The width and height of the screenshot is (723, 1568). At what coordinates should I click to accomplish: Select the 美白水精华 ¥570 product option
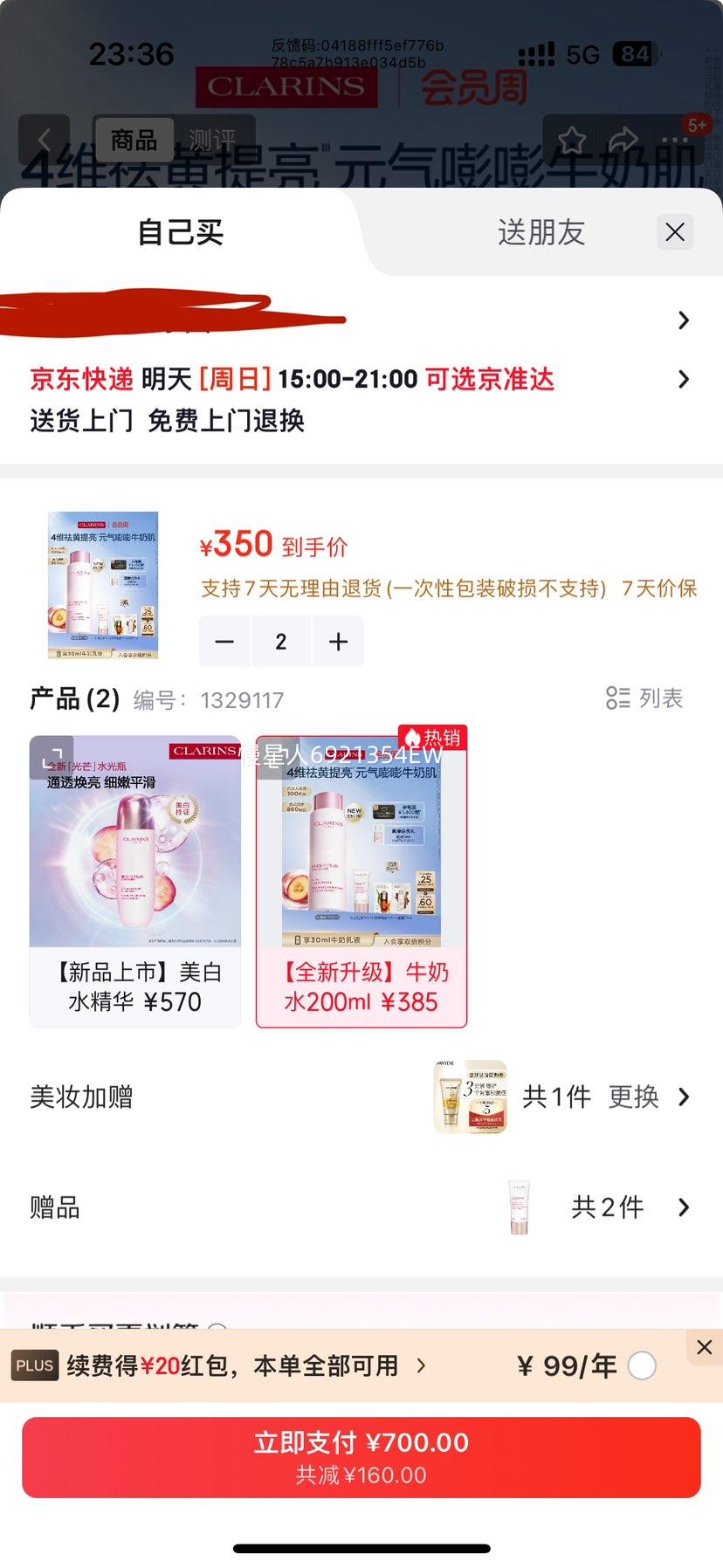pos(134,882)
